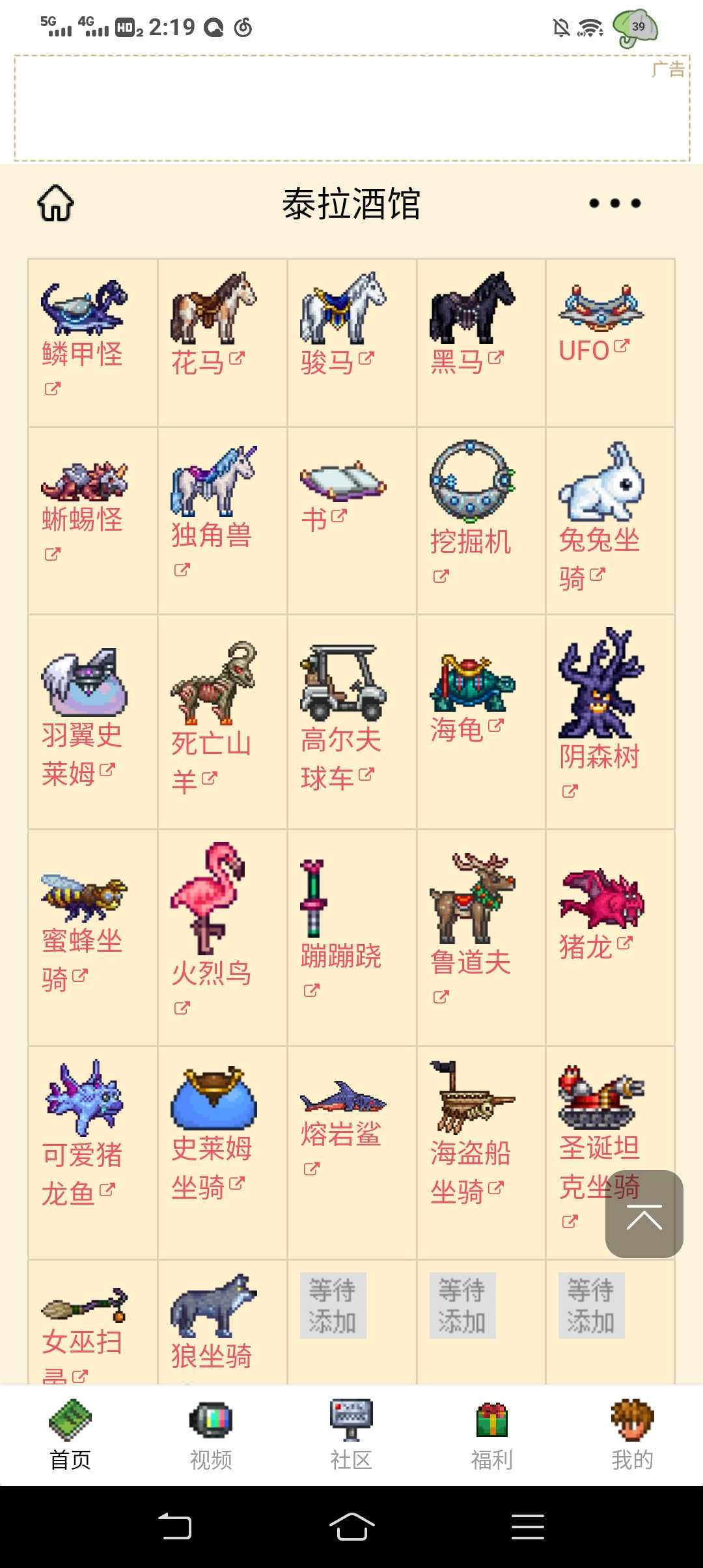703x1568 pixels.
Task: Open the 高尔夫球车 link
Action: pyautogui.click(x=340, y=741)
